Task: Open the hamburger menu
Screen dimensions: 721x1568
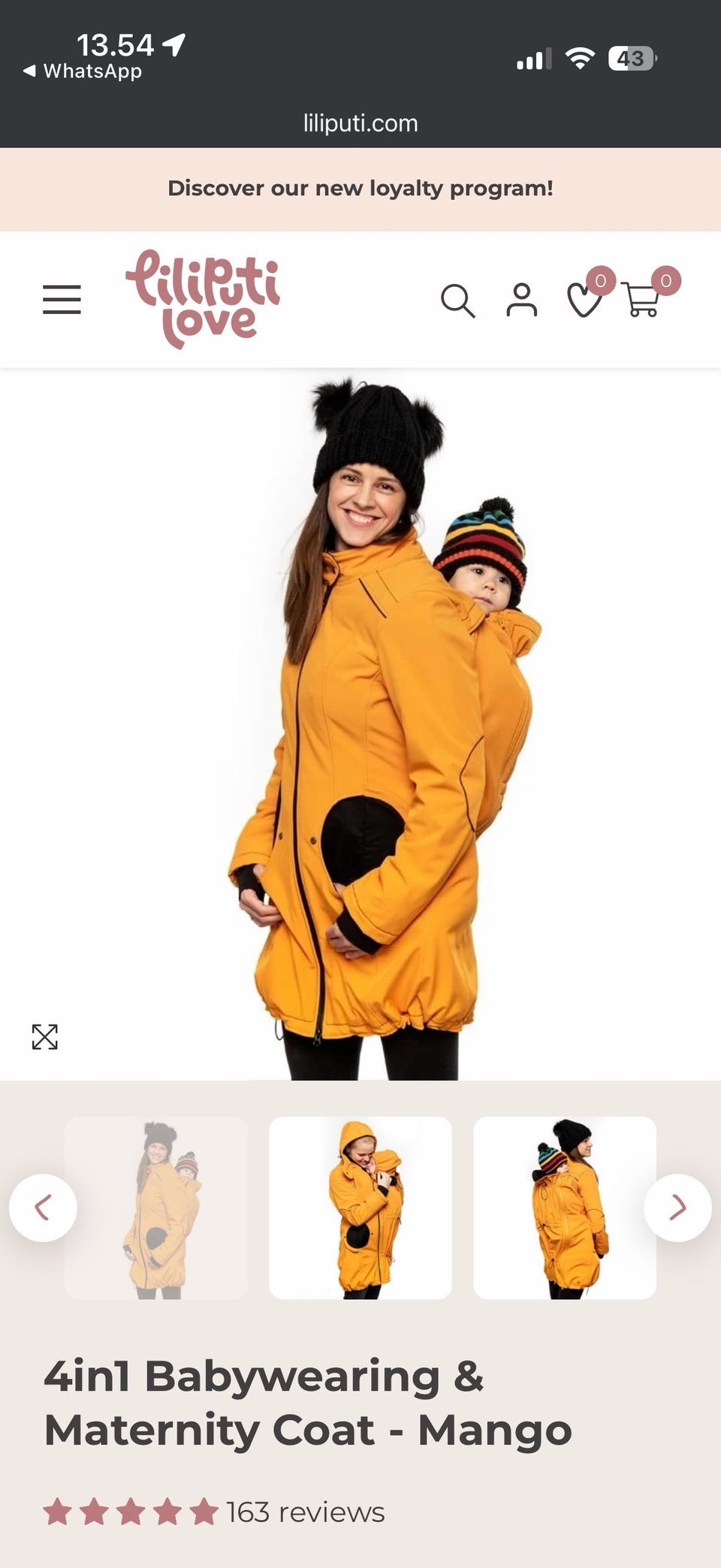Action: pos(62,299)
